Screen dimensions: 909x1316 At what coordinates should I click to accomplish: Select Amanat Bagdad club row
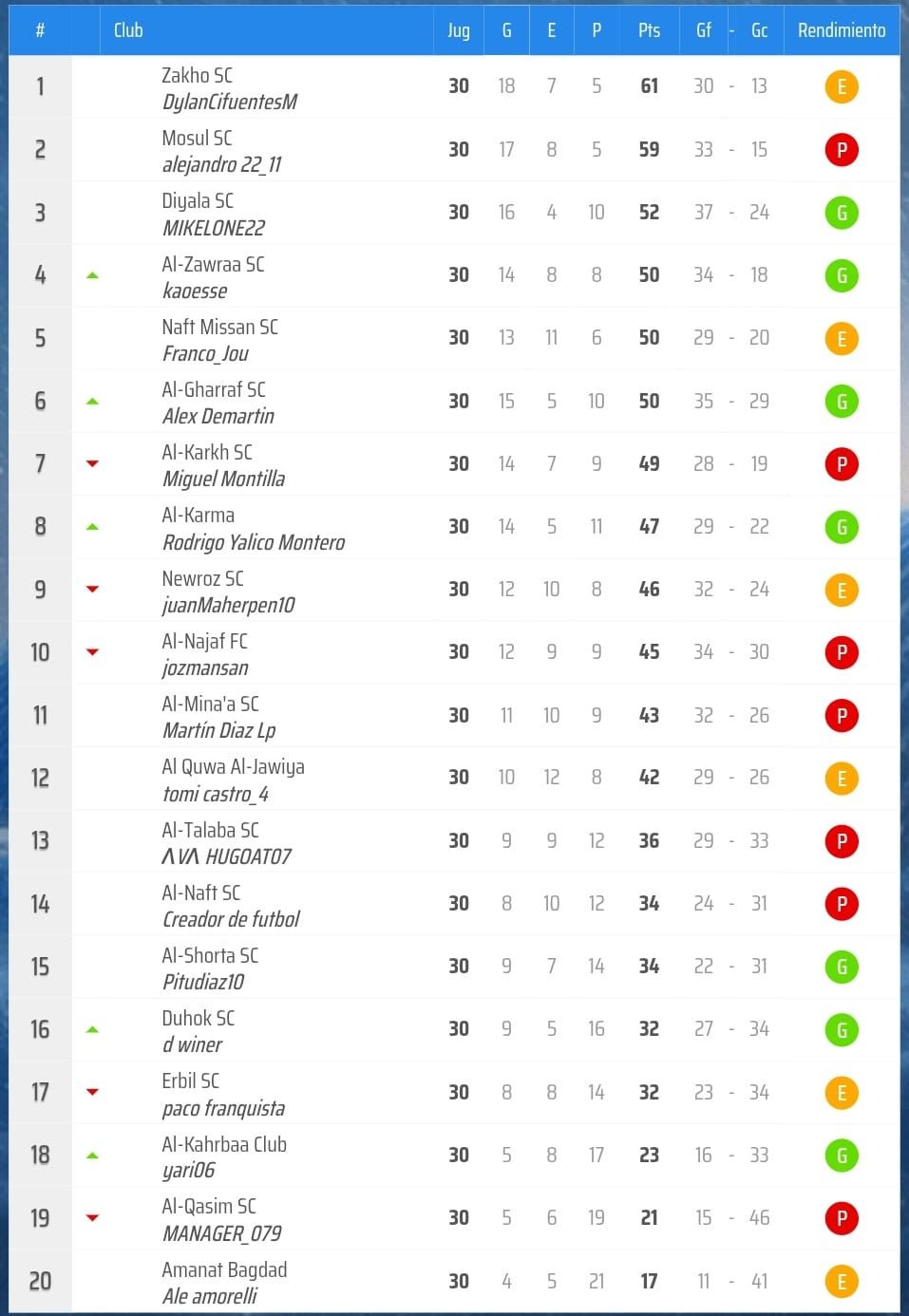coord(224,1270)
